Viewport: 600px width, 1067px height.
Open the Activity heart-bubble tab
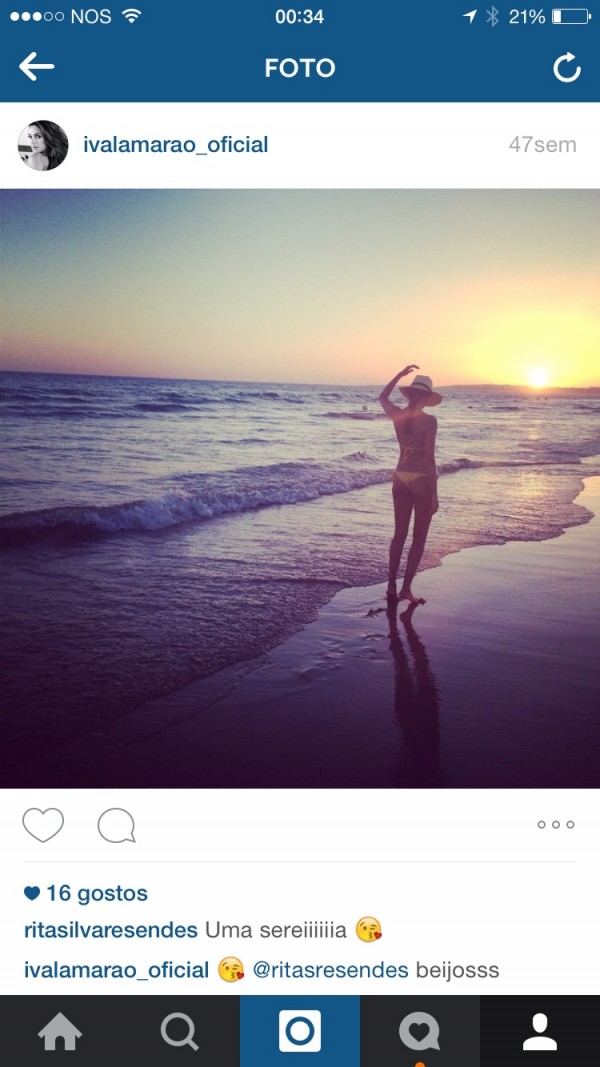coord(420,1032)
